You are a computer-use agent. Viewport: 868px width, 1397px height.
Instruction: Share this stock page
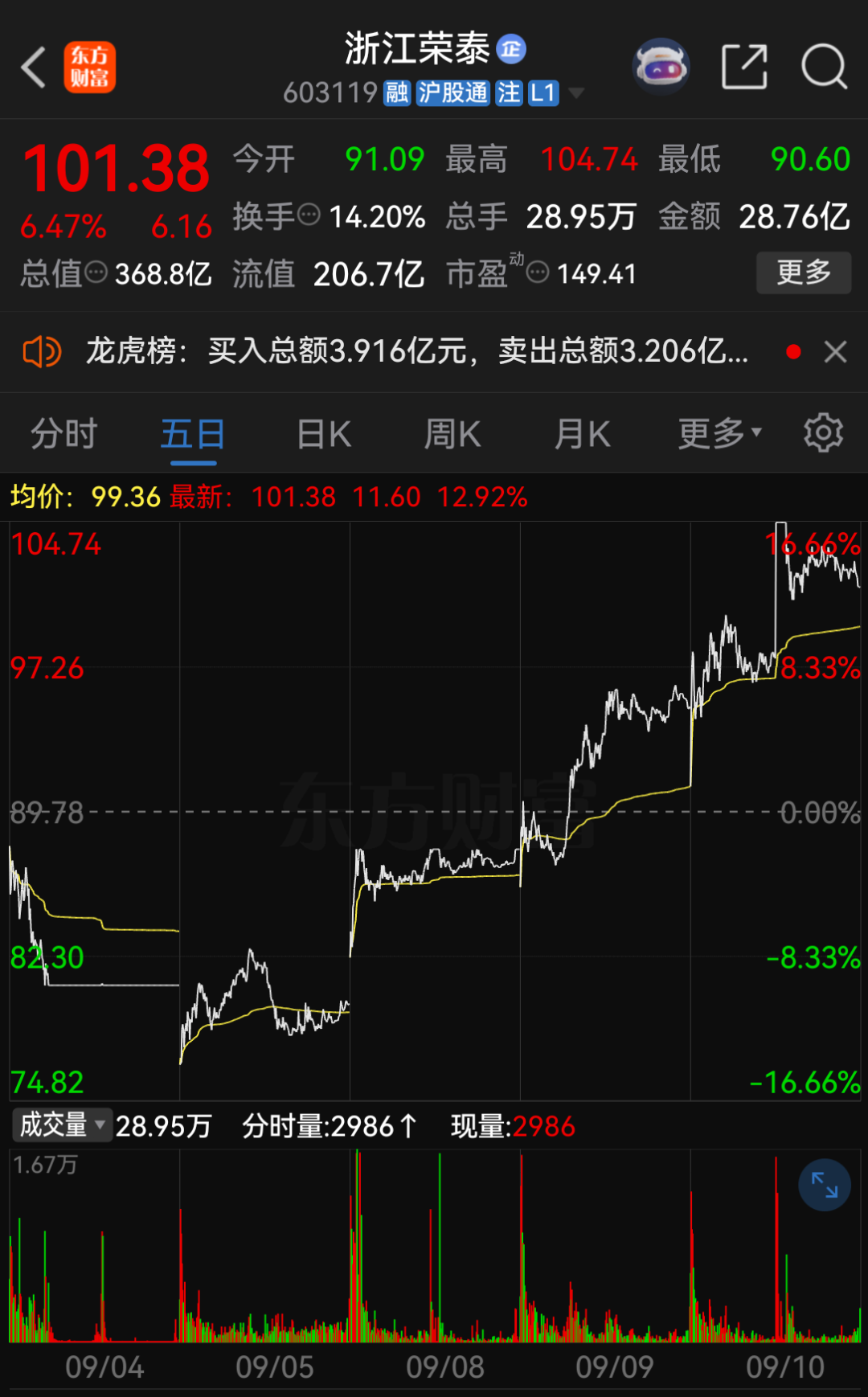click(744, 67)
